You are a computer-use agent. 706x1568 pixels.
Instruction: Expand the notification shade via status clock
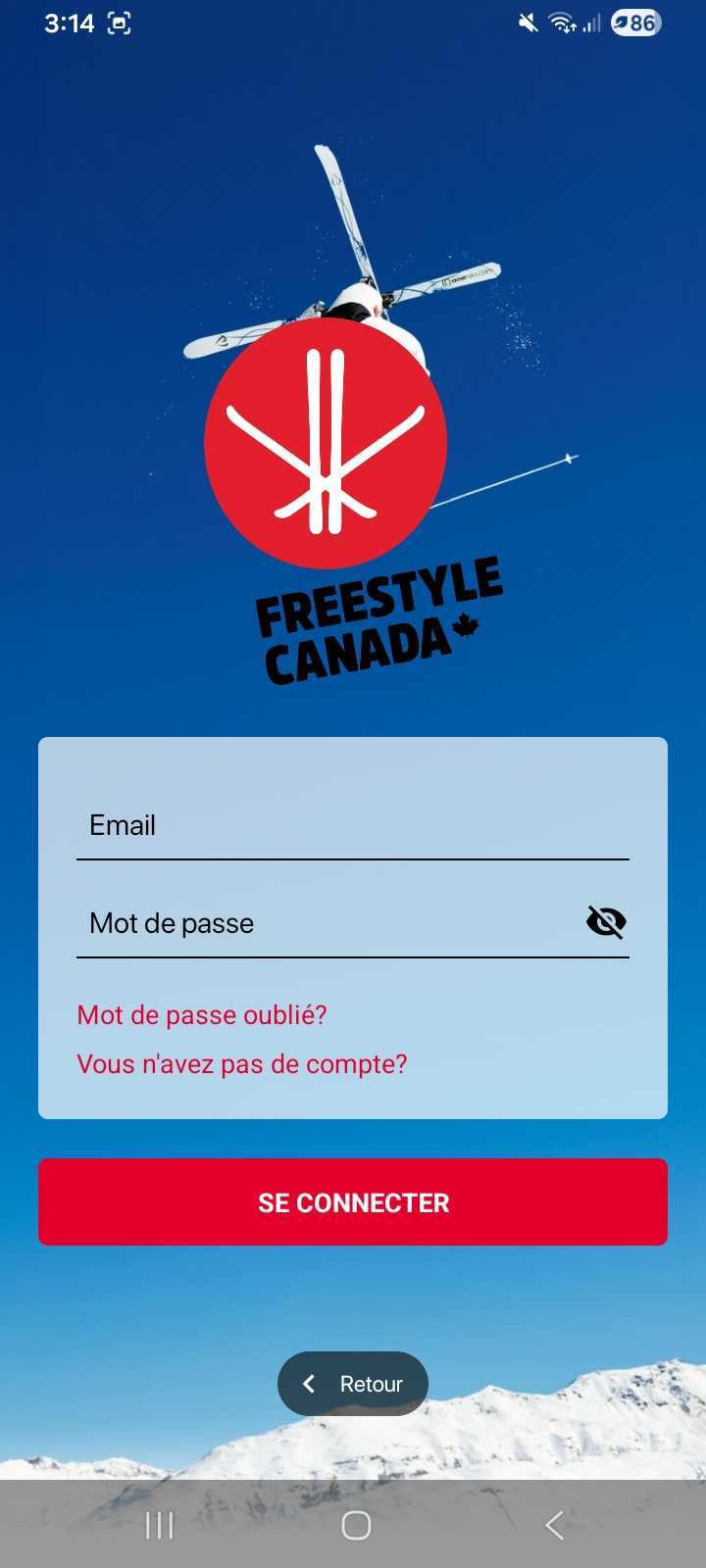(69, 23)
